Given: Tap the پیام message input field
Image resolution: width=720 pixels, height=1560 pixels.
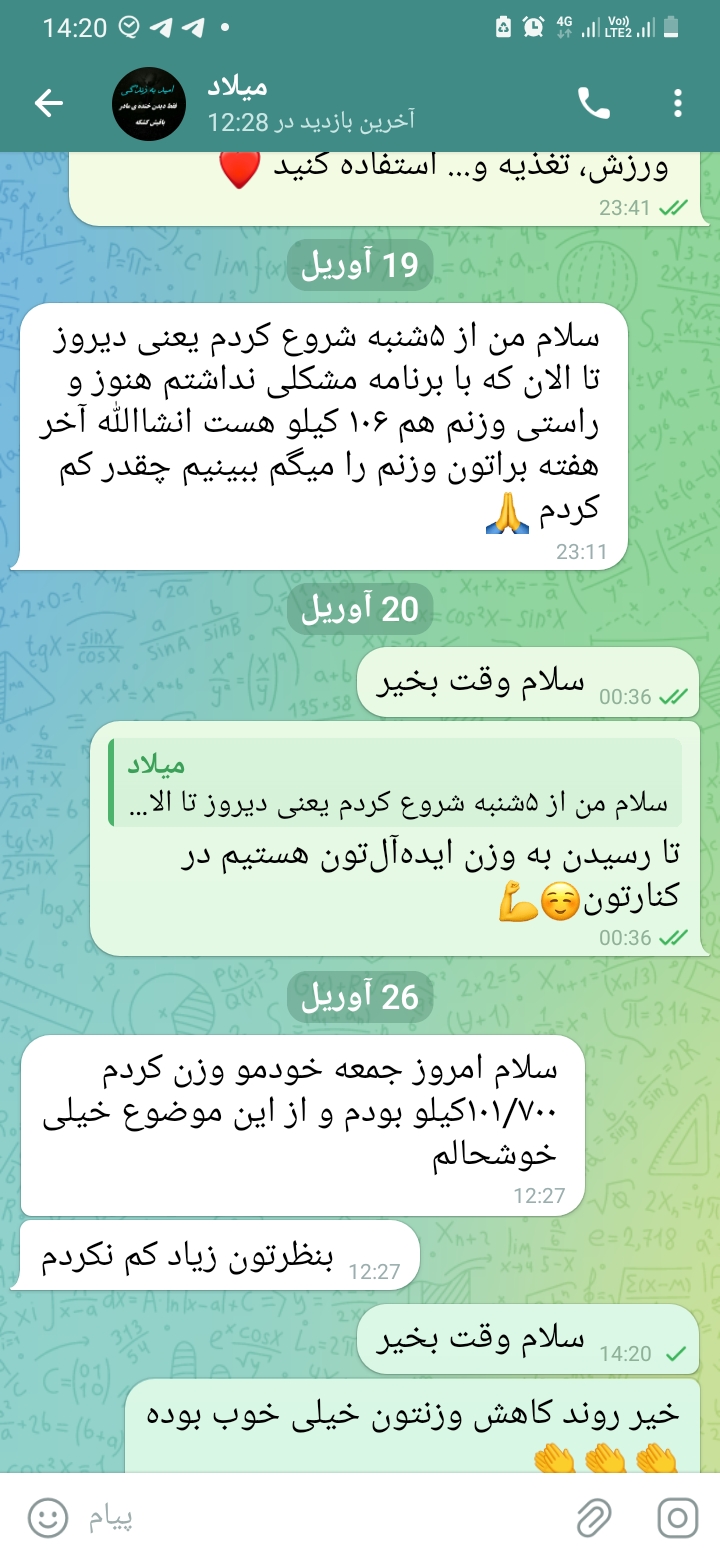Looking at the screenshot, I should tap(320, 1517).
